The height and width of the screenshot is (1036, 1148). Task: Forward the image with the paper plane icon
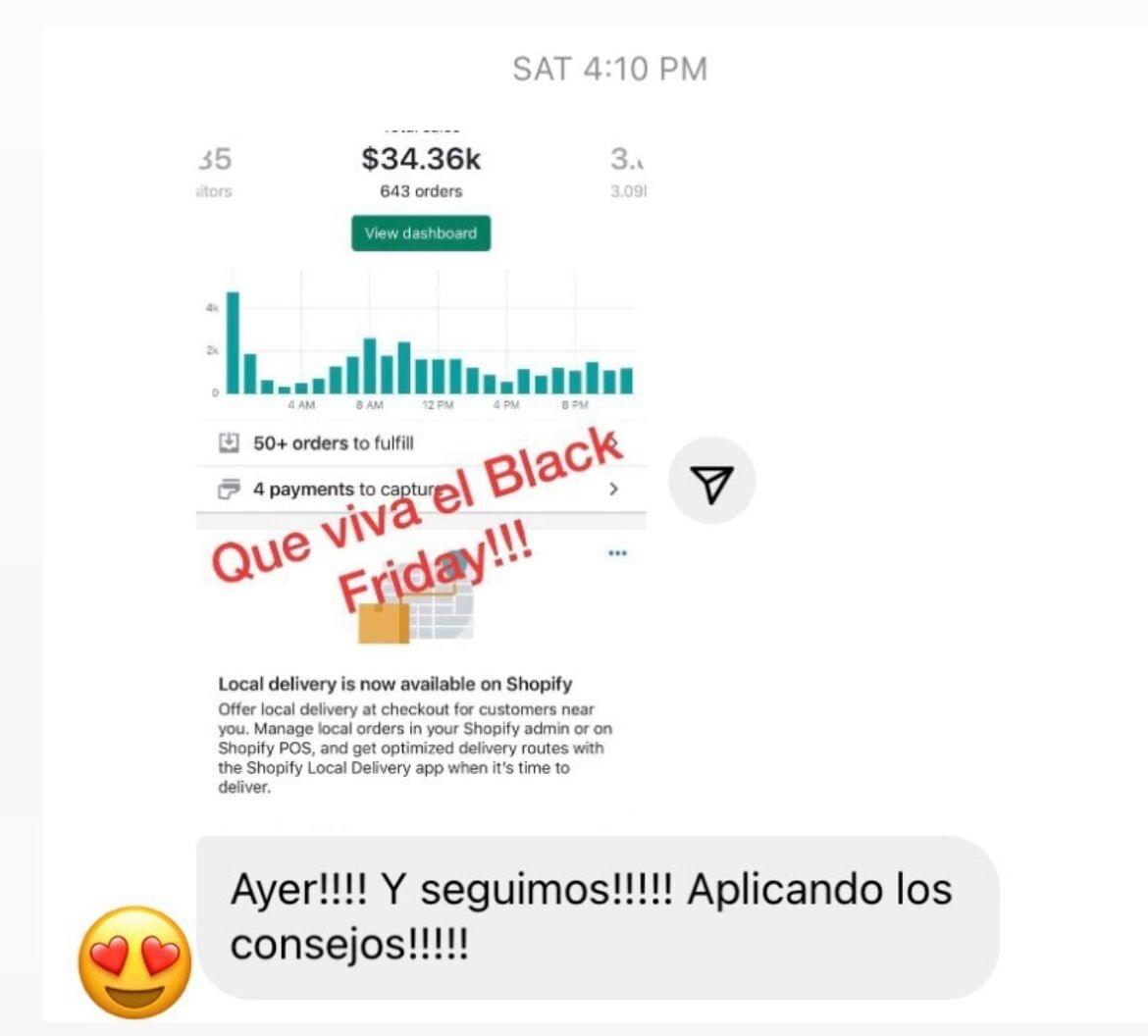click(x=711, y=482)
